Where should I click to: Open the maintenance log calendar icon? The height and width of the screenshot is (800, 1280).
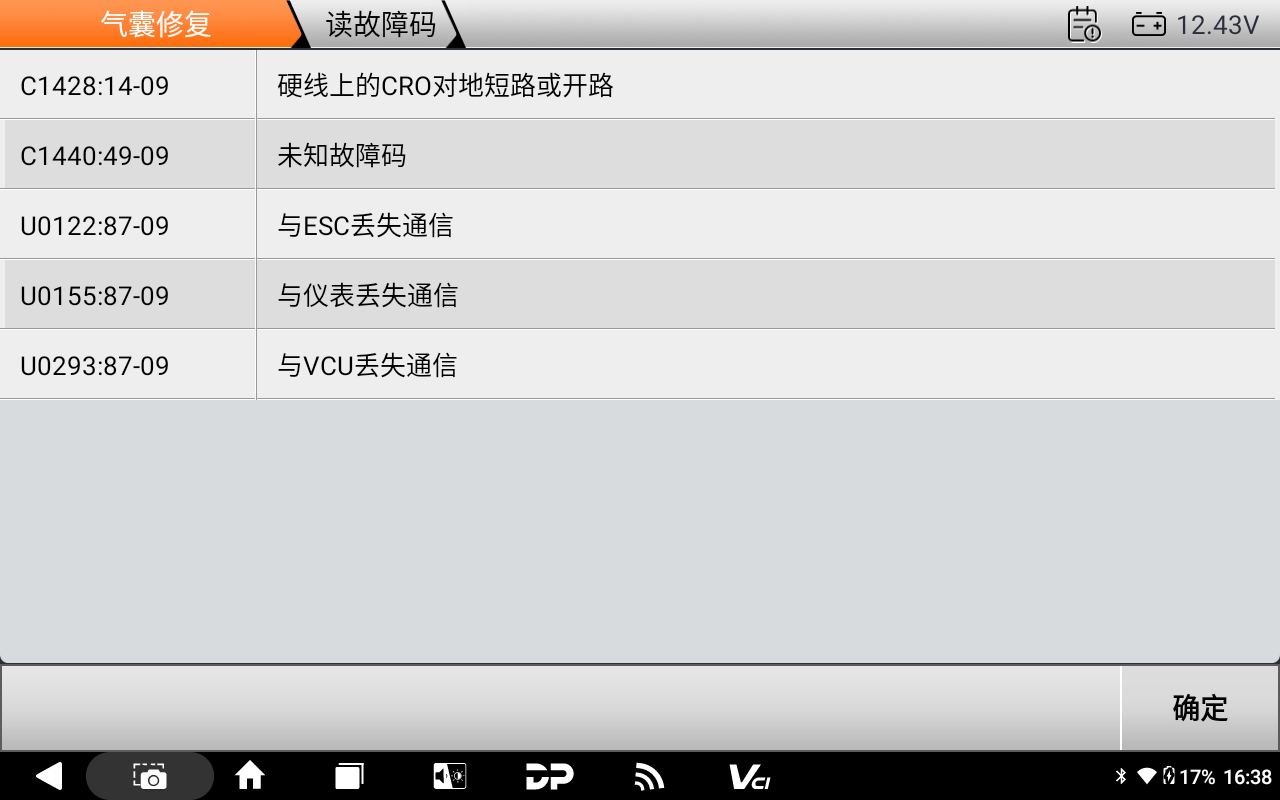click(1083, 25)
